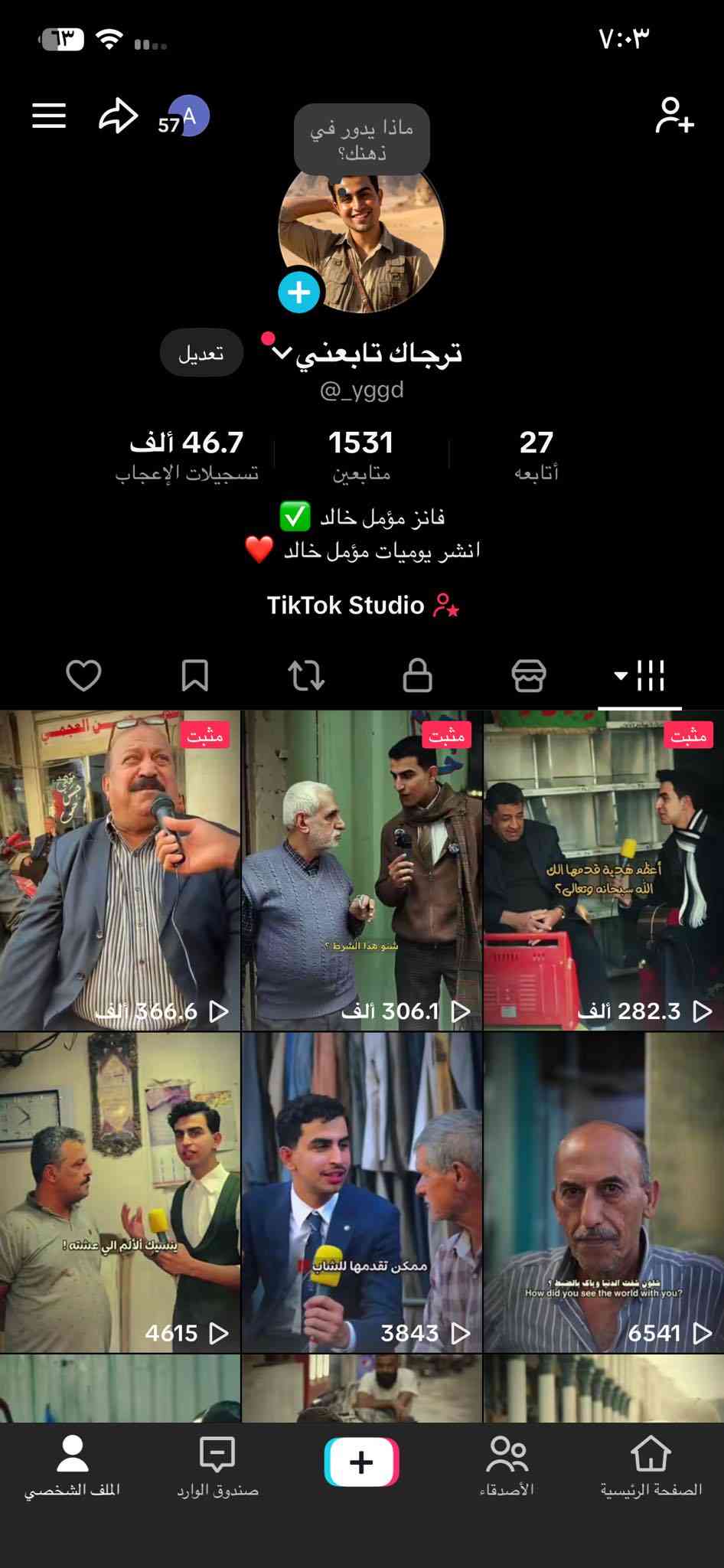Viewport: 724px width, 1568px height.
Task: Open the ماذا يدور في ذهنك note bubble
Action: tap(361, 139)
